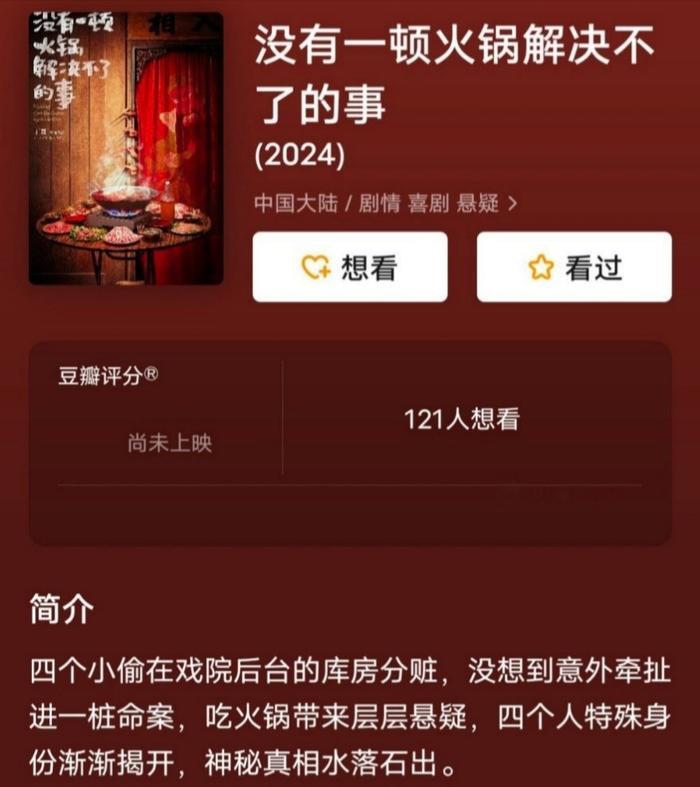This screenshot has width=700, height=787.
Task: Mark the movie as 想看
Action: point(349,267)
